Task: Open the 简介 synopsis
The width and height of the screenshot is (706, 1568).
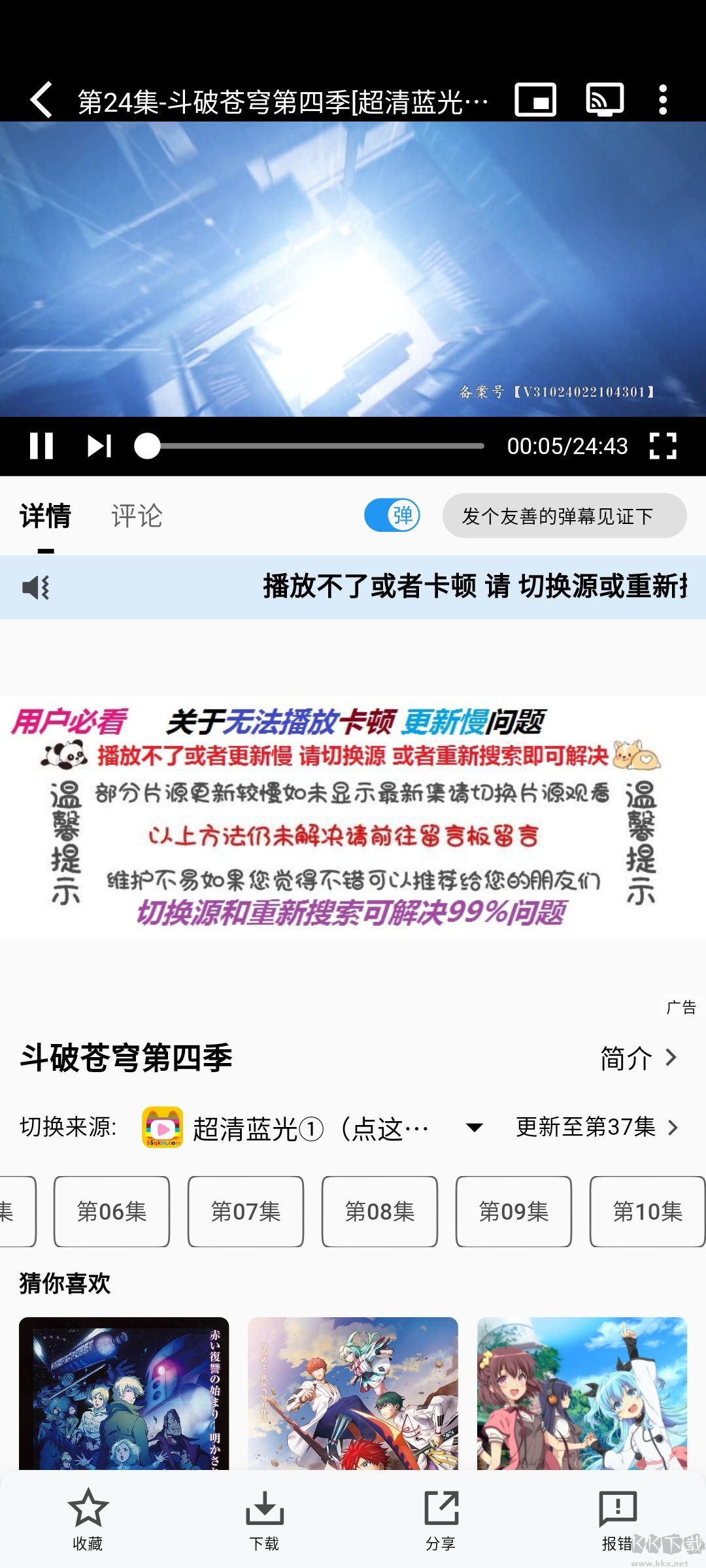Action: pos(638,1058)
